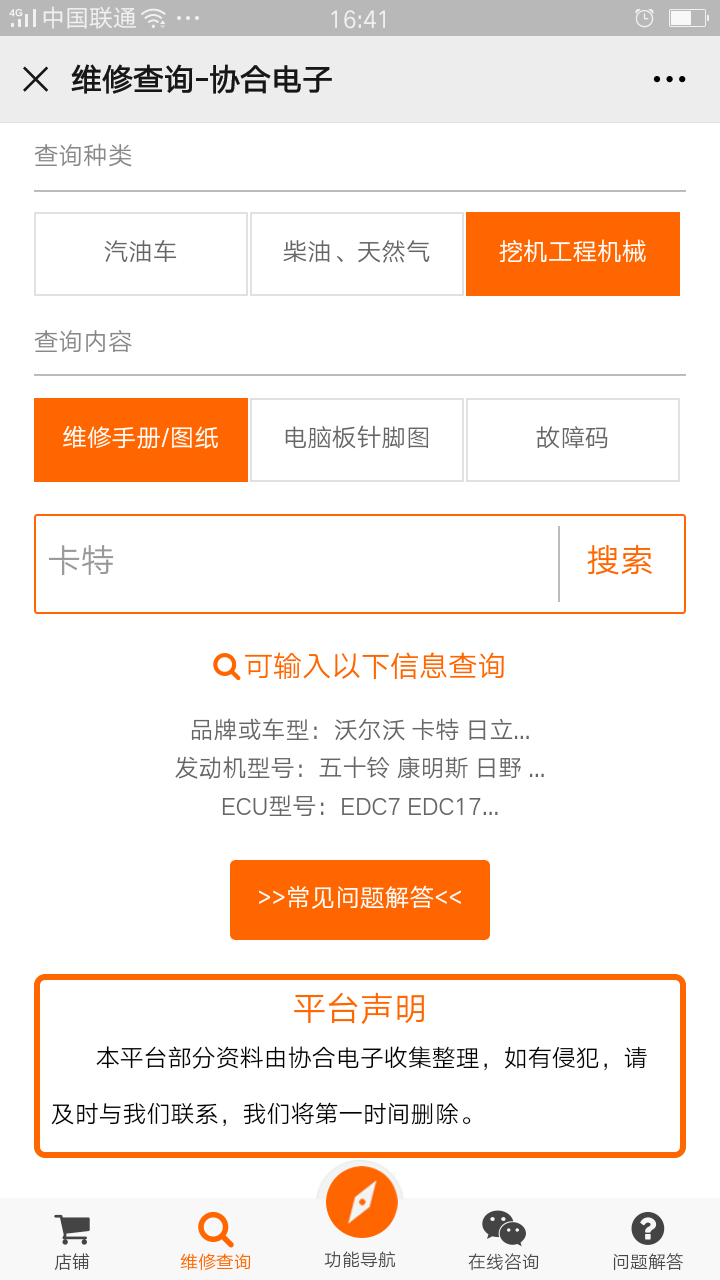Close the 维修查询 page with the X
This screenshot has height=1280, width=720.
36,79
